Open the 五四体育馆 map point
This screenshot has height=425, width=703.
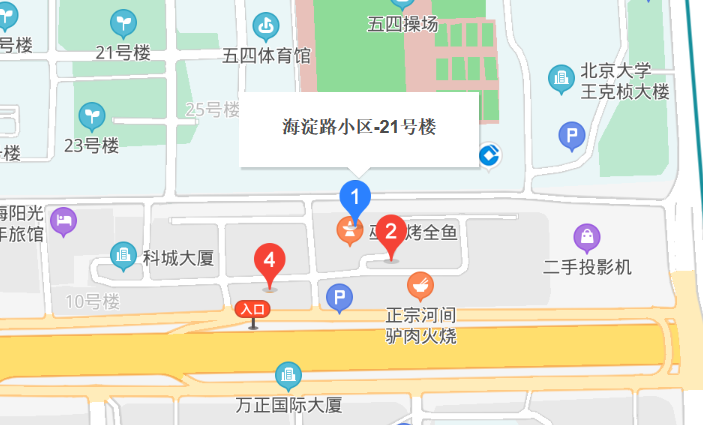(266, 24)
